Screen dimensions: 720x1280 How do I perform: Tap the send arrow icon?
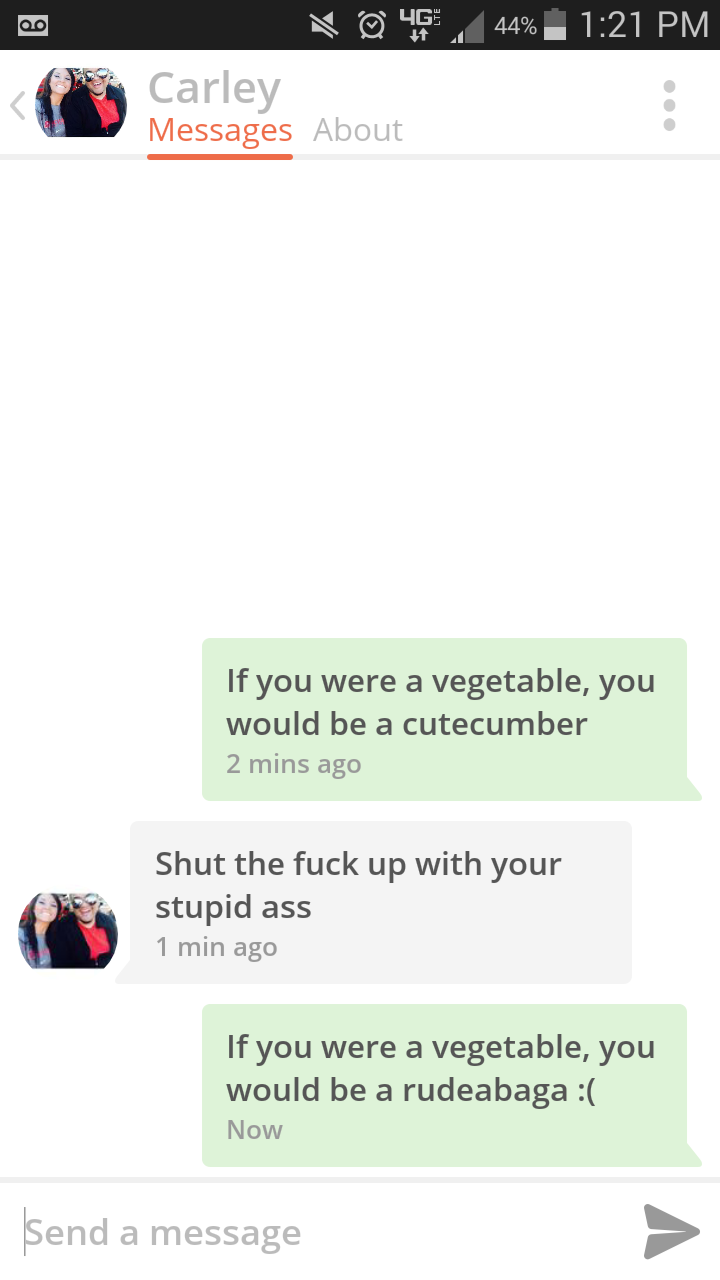[671, 1231]
